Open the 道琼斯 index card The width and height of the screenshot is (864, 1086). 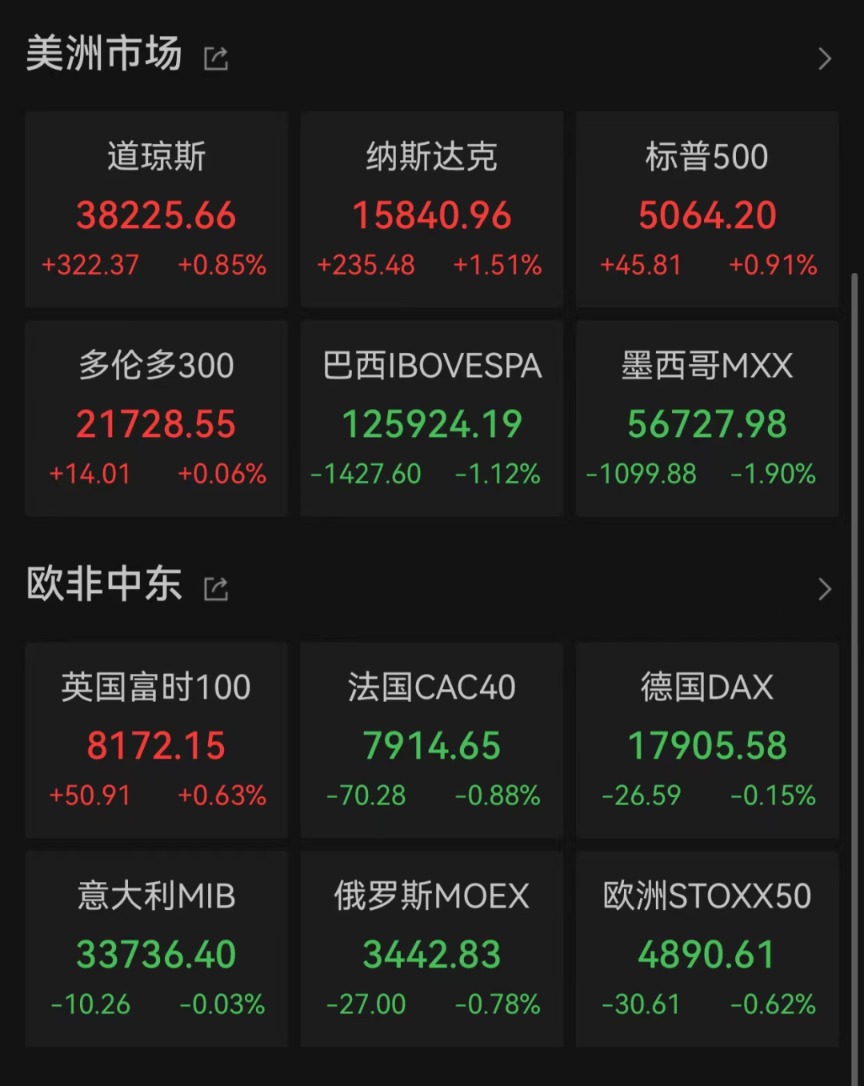(156, 210)
